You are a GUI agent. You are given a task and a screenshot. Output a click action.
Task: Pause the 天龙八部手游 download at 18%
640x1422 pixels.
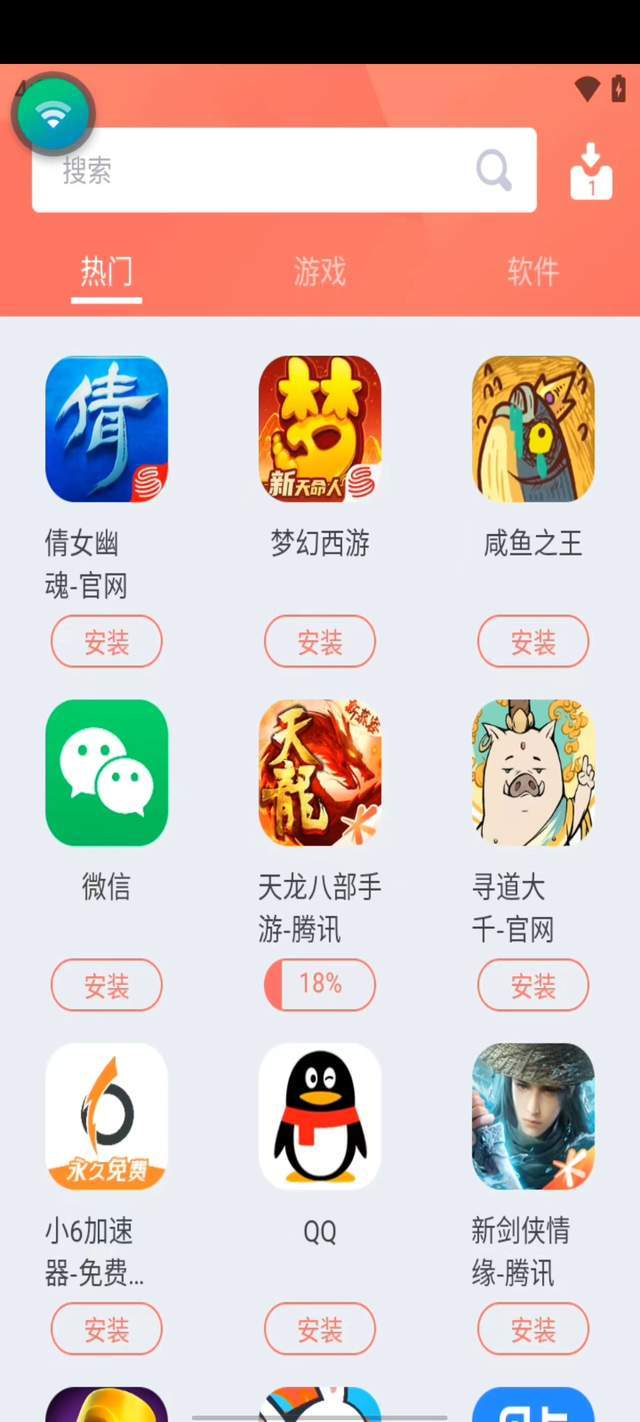320,985
